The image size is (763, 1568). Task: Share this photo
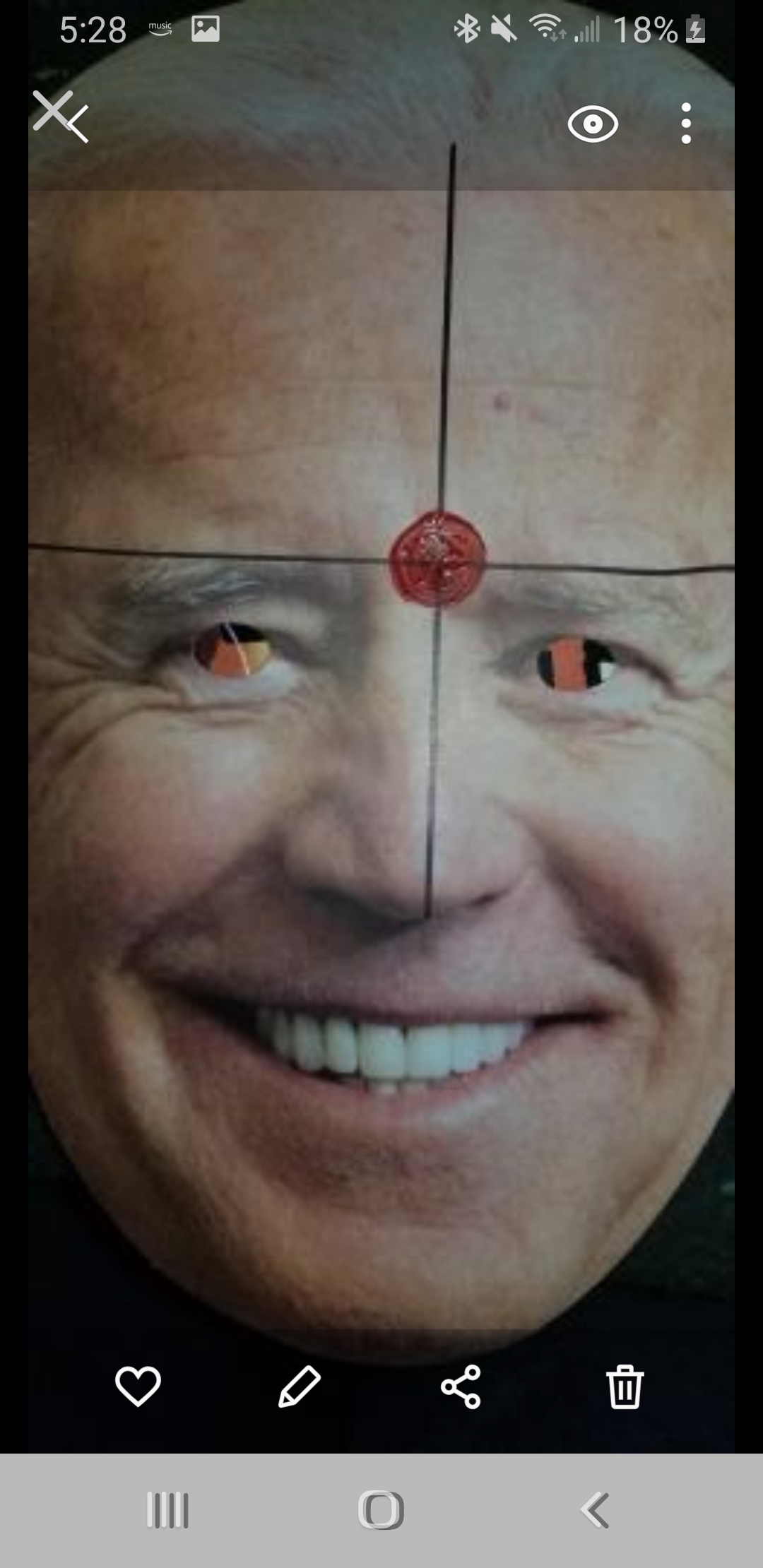coord(461,1386)
